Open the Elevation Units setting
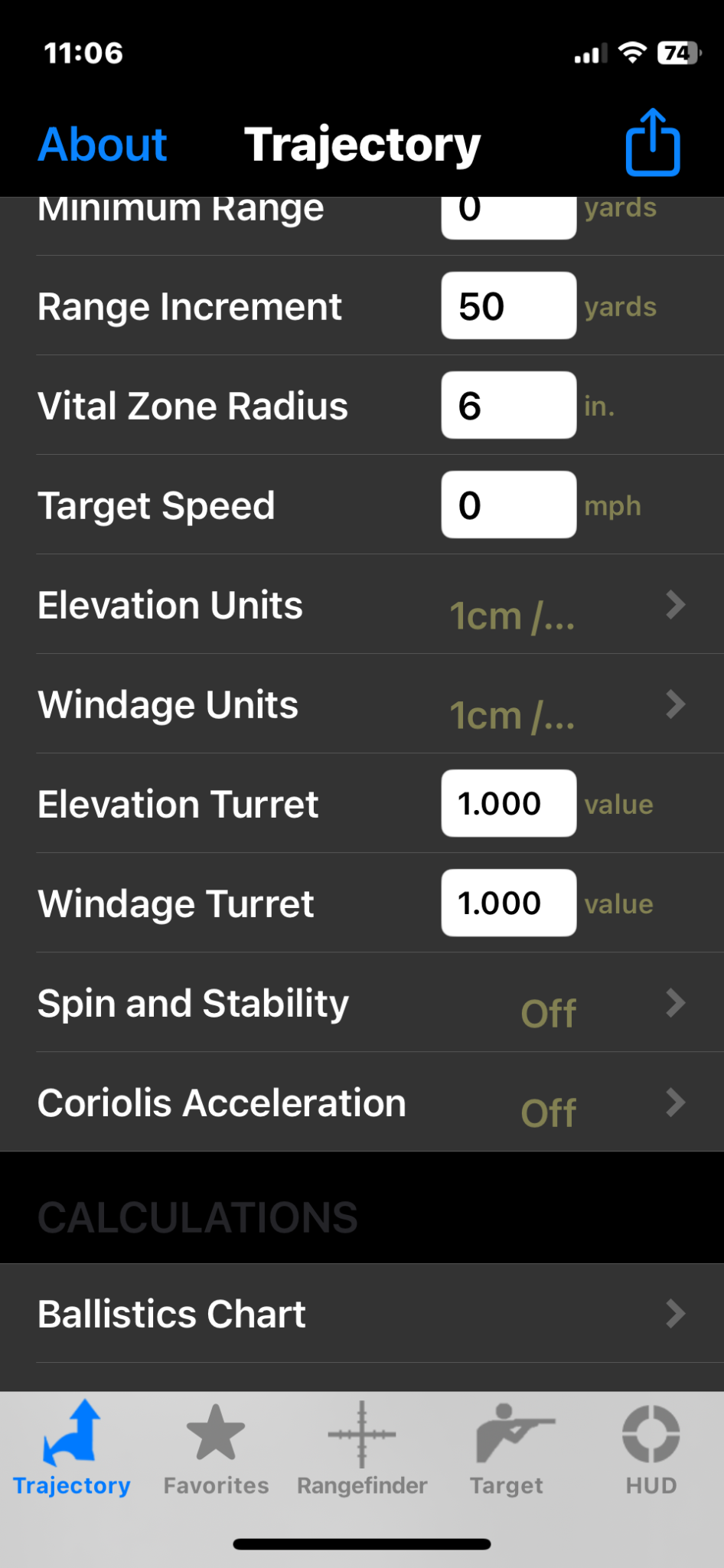 coord(362,604)
